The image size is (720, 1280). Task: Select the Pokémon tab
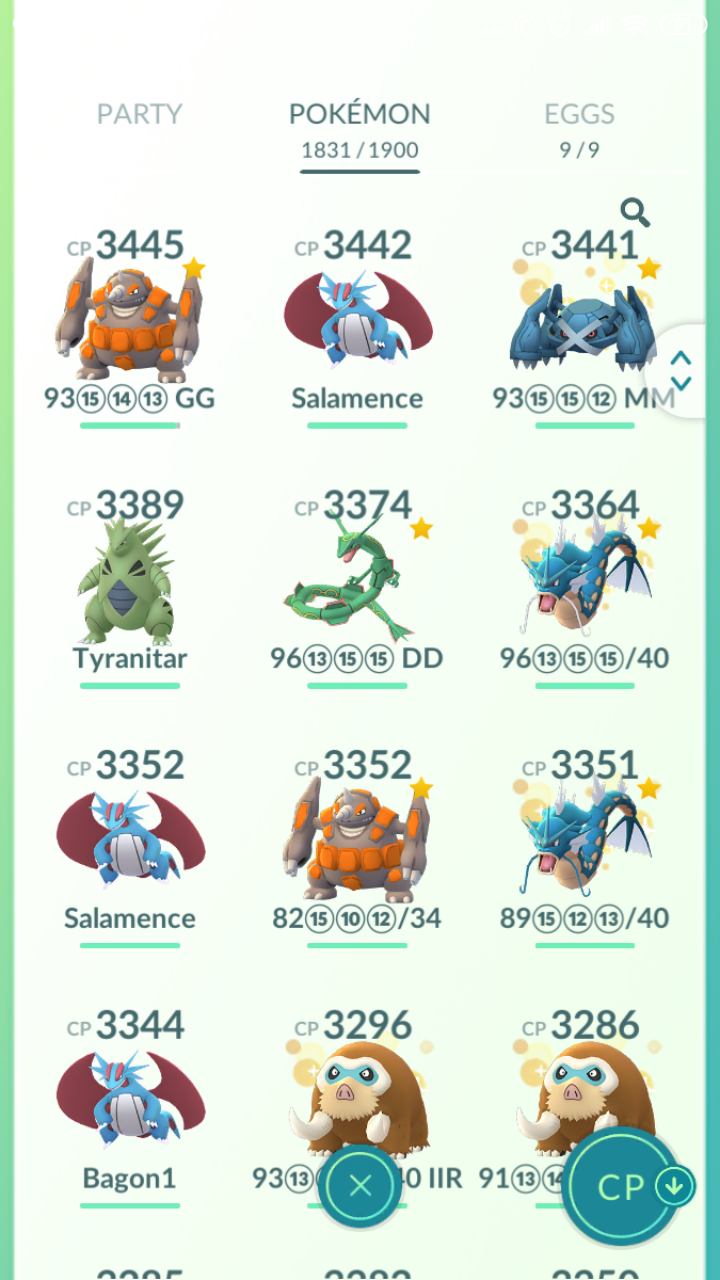360,131
